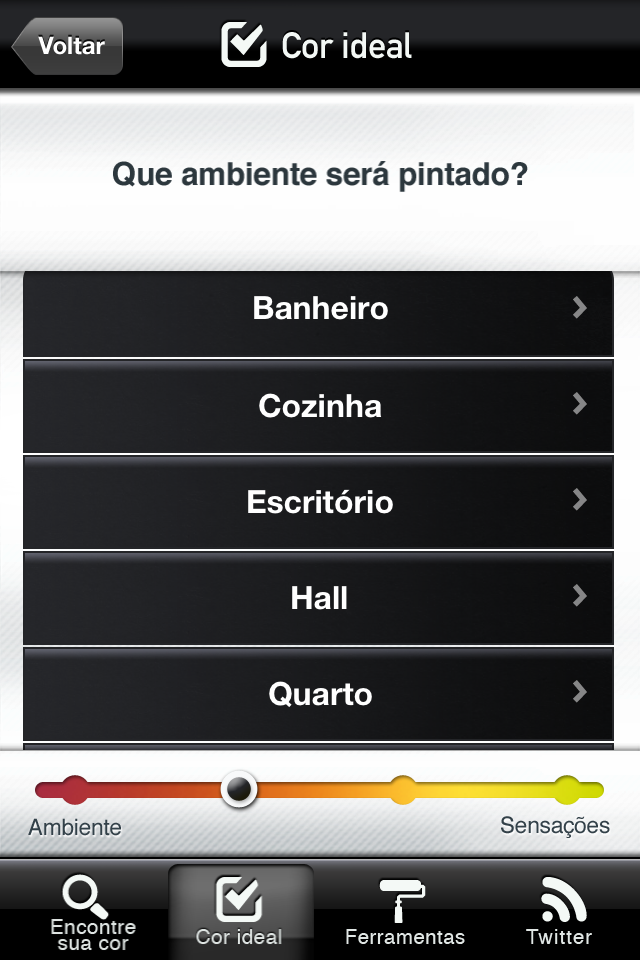
Task: Select the Banheiro room option
Action: (318, 313)
